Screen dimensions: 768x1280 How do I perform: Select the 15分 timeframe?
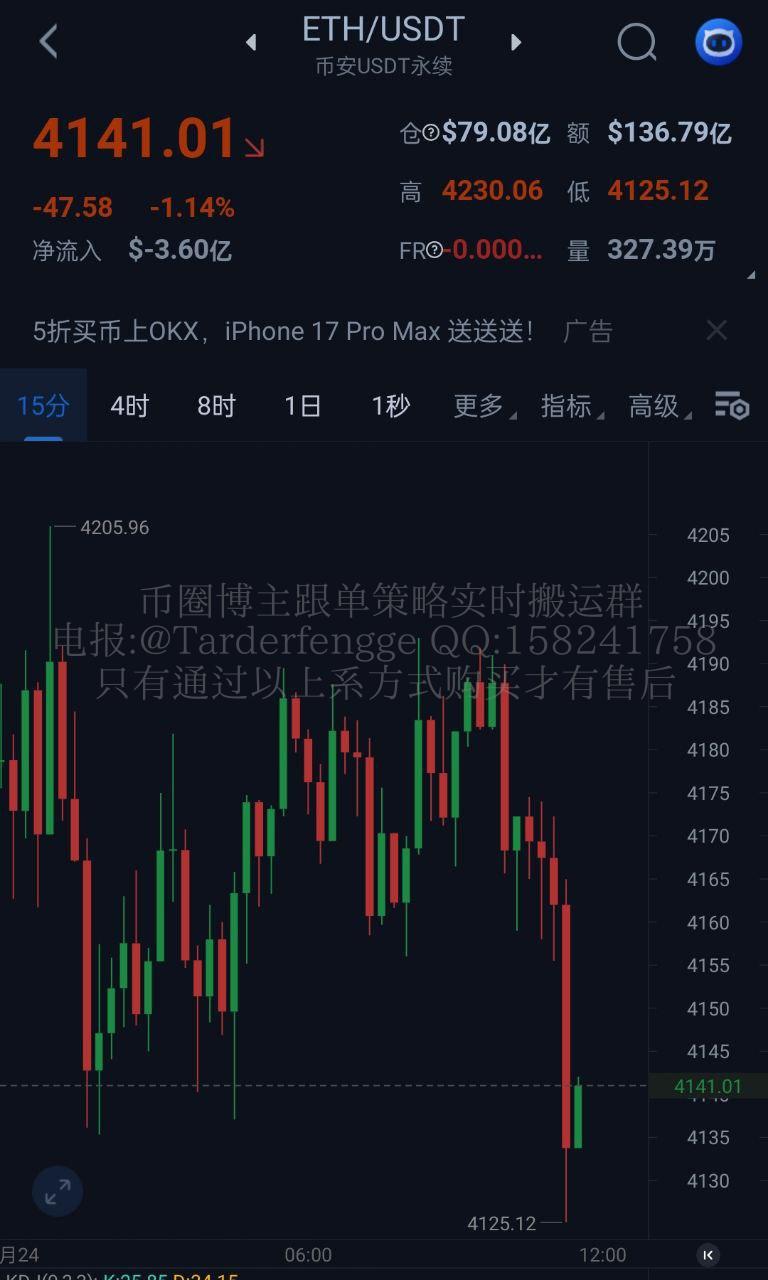click(43, 406)
